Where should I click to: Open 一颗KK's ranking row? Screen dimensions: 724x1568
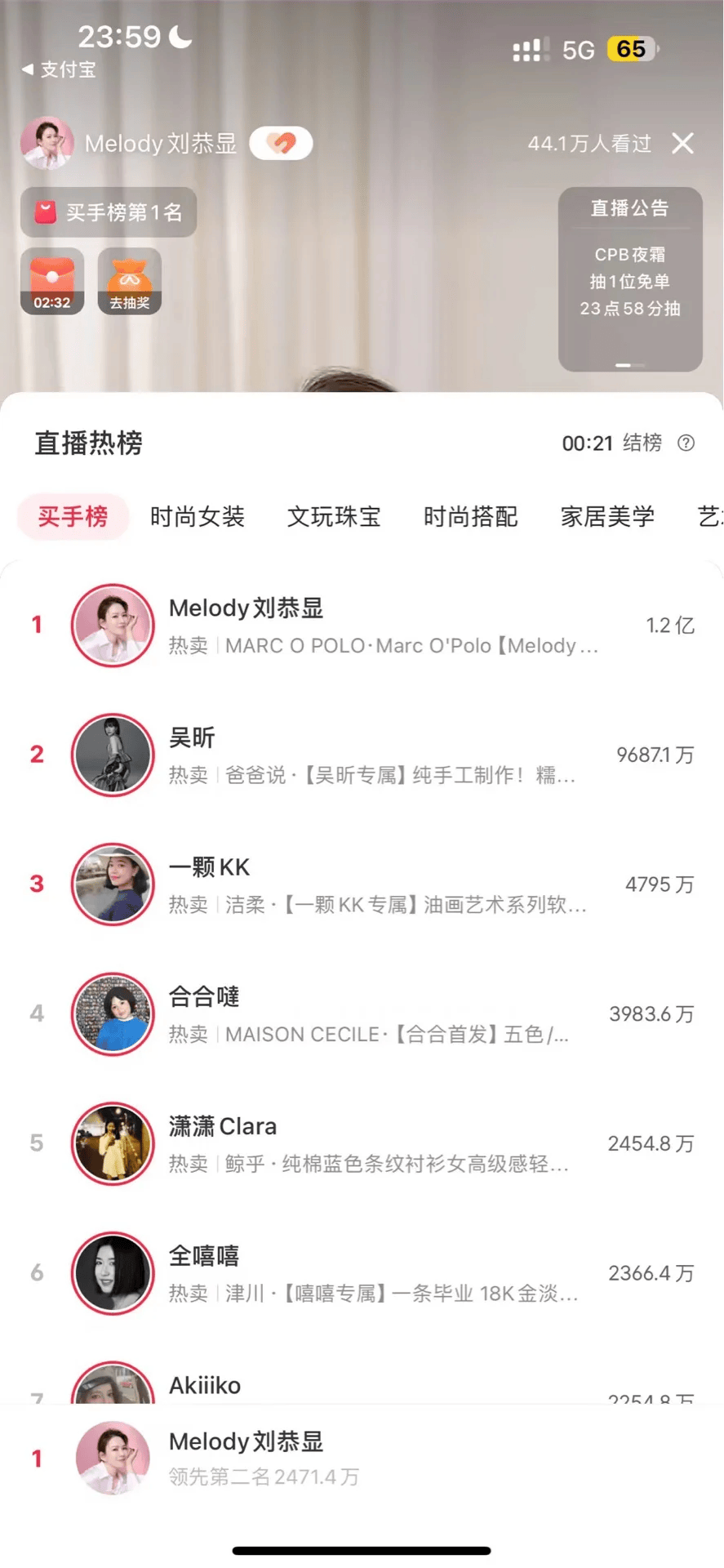pyautogui.click(x=362, y=884)
